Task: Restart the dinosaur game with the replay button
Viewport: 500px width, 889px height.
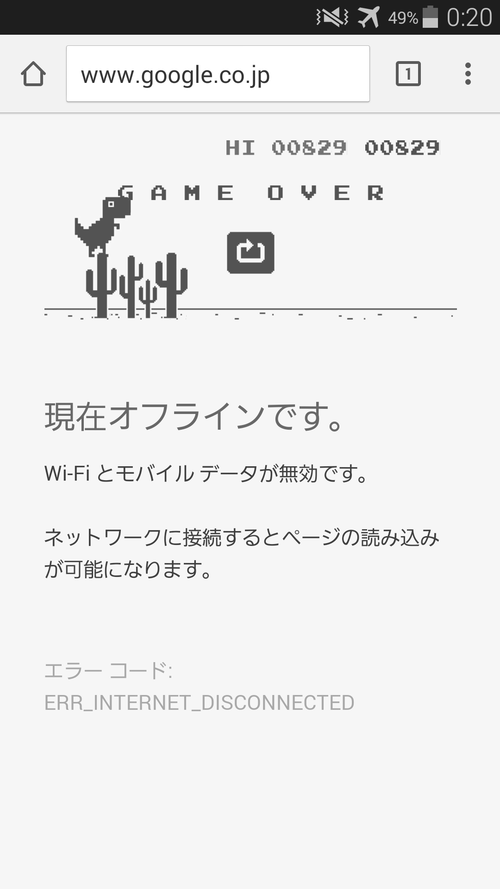Action: pyautogui.click(x=251, y=252)
